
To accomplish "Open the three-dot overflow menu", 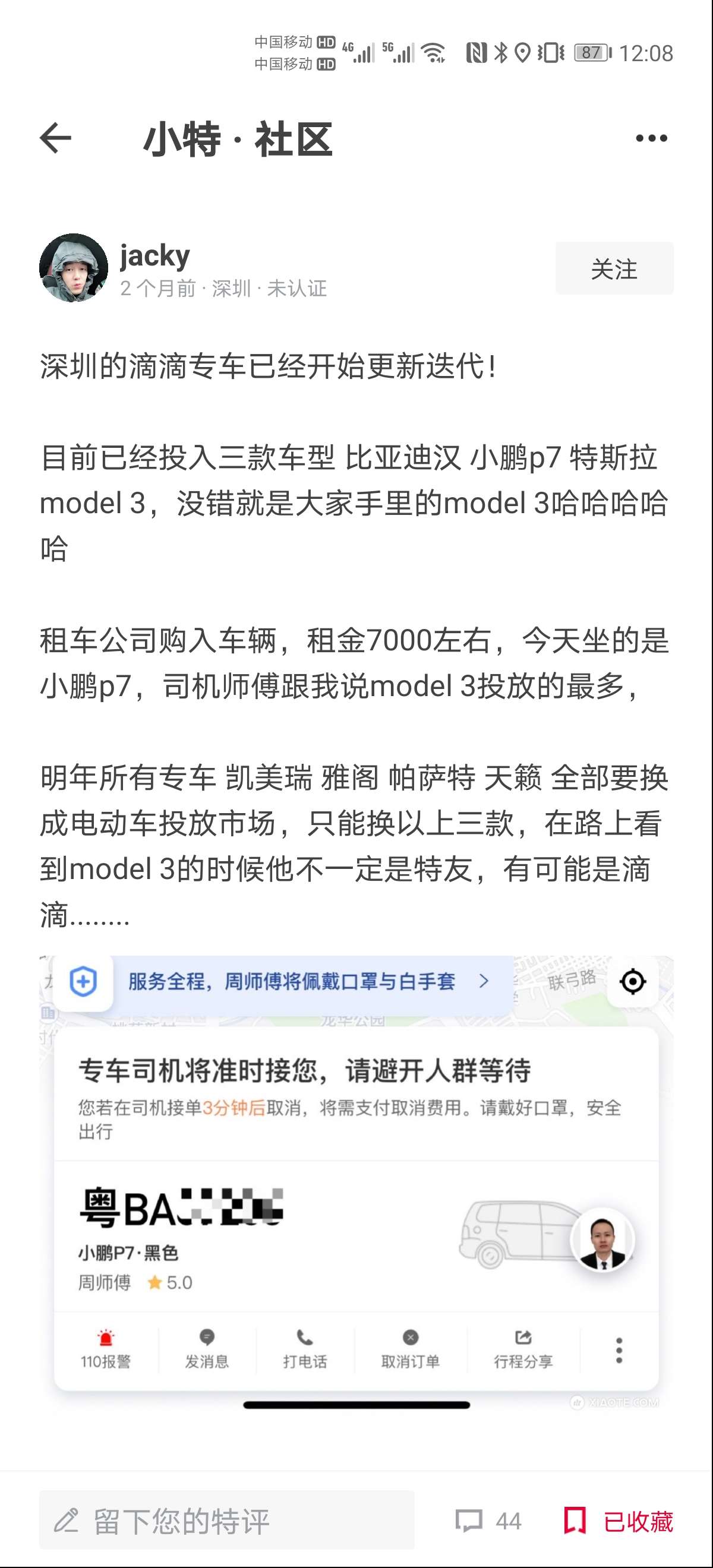I will [x=651, y=138].
